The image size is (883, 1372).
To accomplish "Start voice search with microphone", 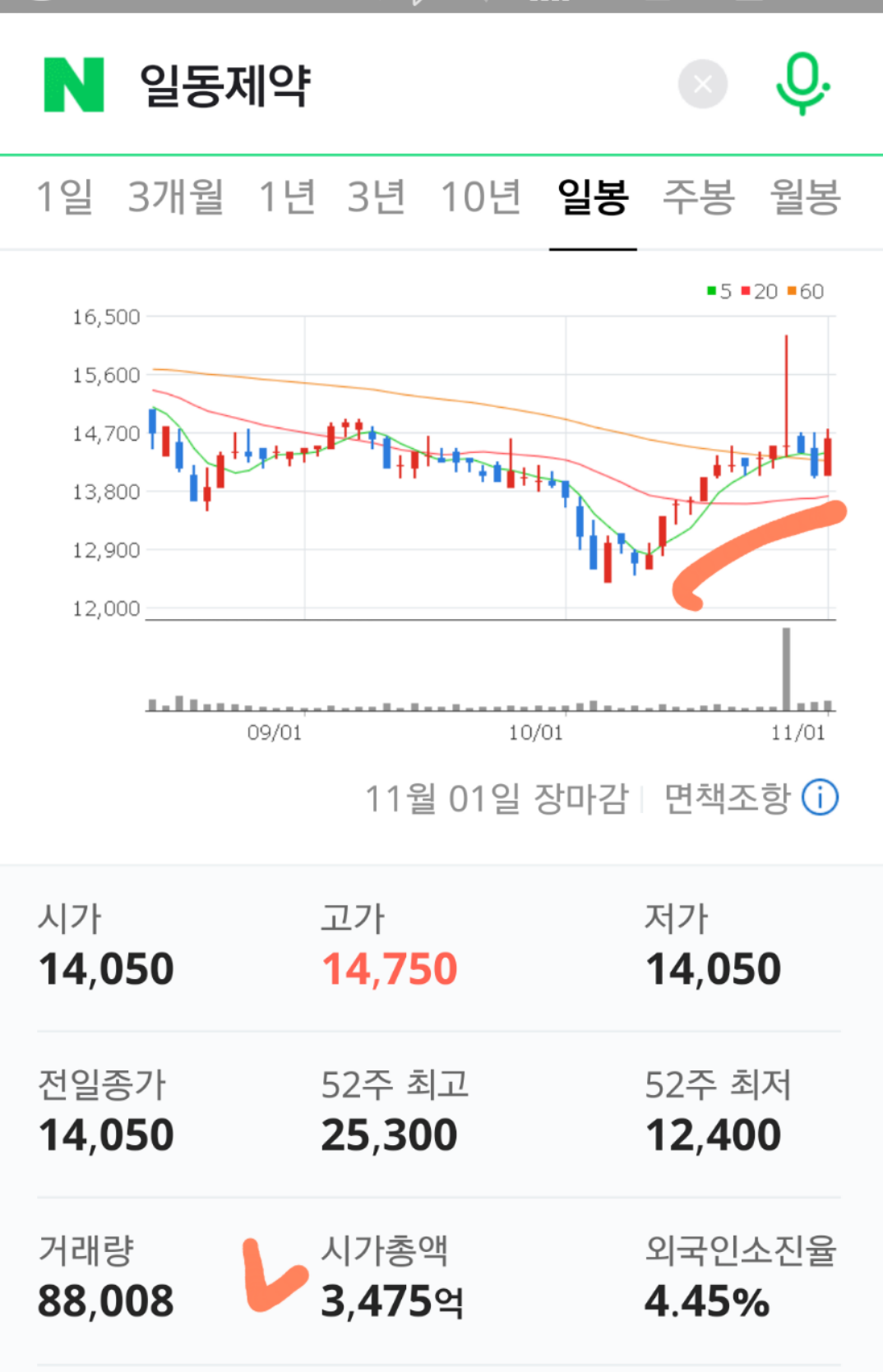I will [802, 84].
